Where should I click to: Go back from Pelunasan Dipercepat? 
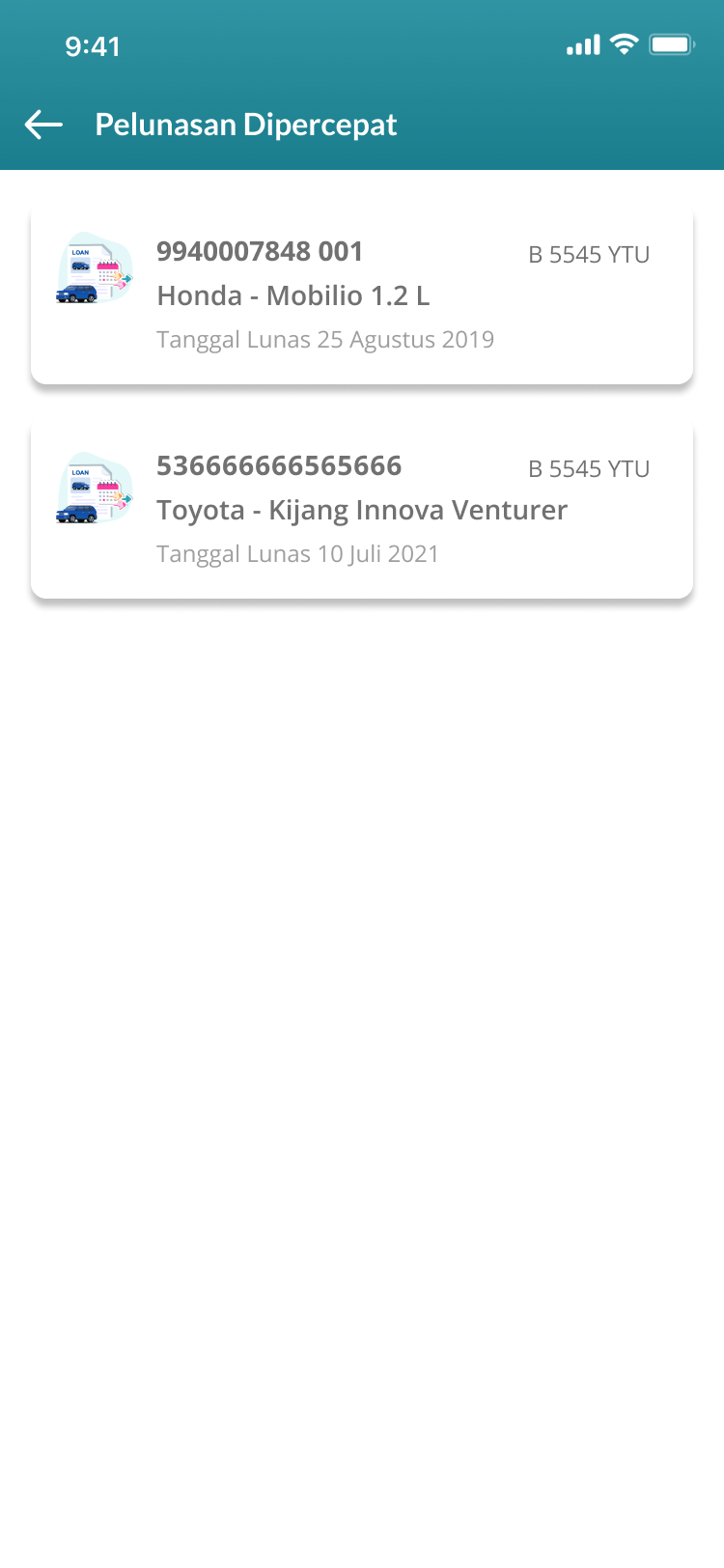43,125
